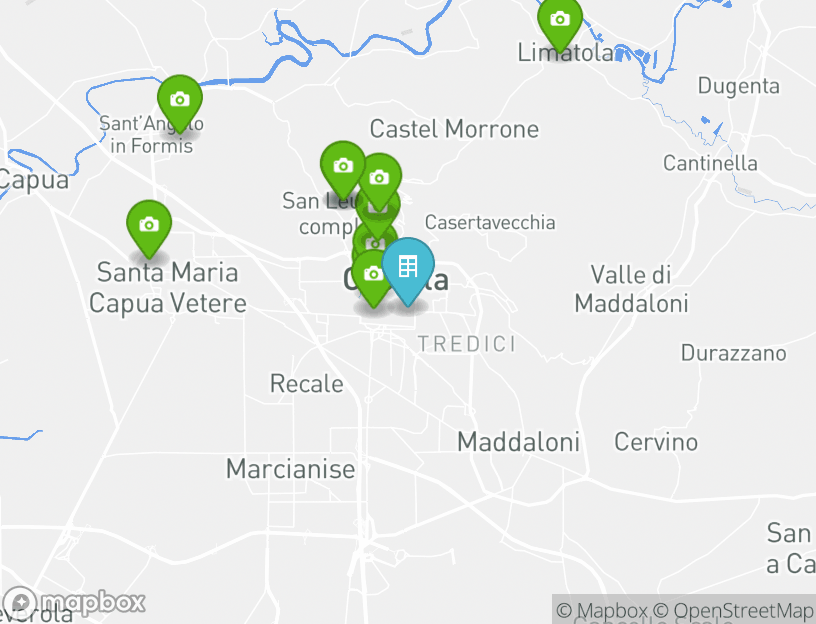Screen dimensions: 816x624
Task: Open the blue building pin in Caserta
Action: tap(407, 266)
